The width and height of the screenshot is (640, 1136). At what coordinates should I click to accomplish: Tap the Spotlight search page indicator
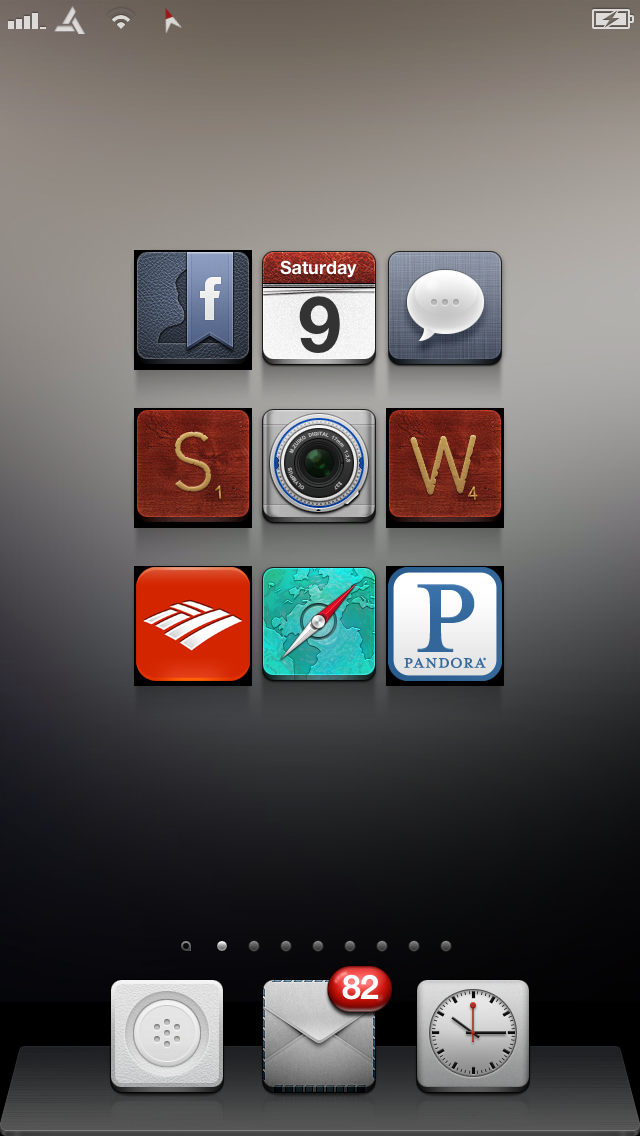coord(186,946)
